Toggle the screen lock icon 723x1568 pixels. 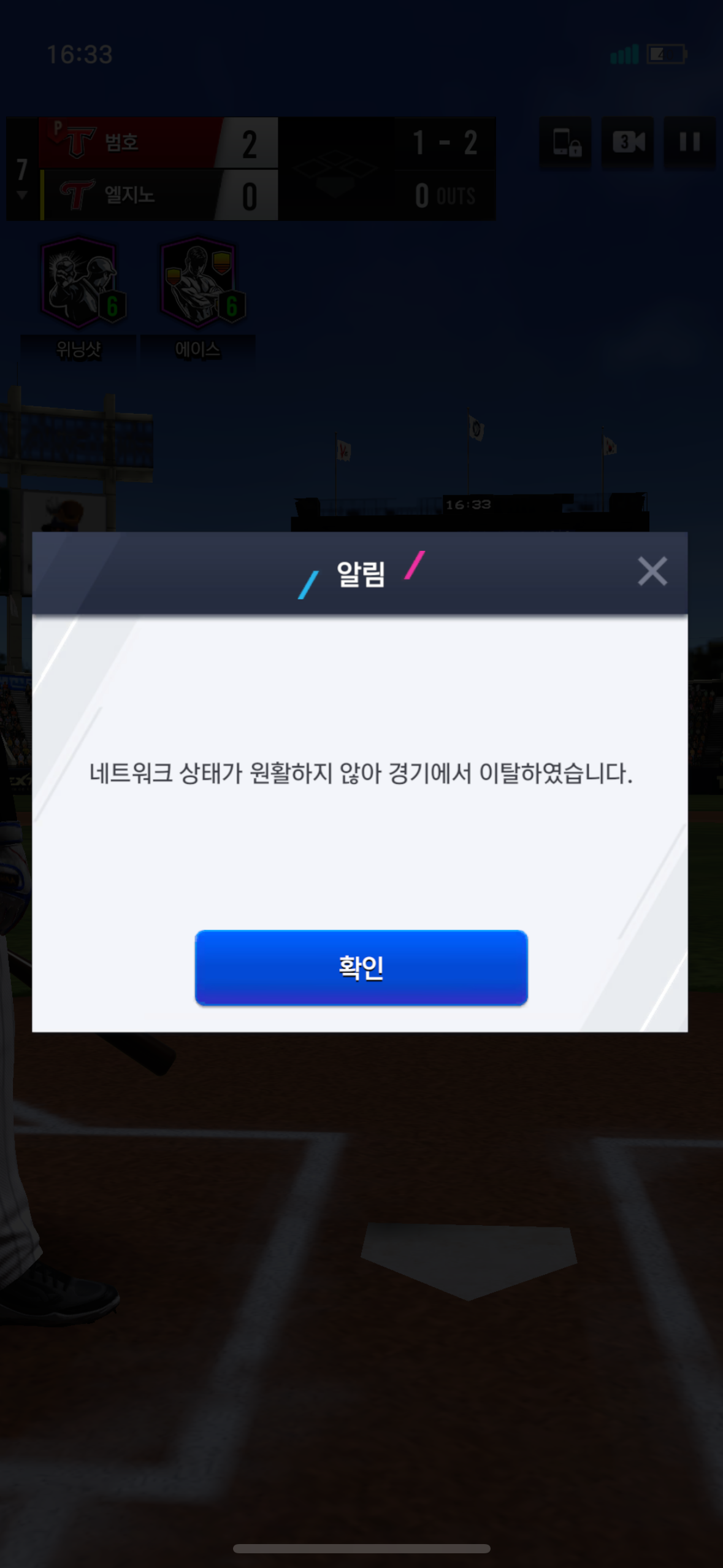coord(565,142)
